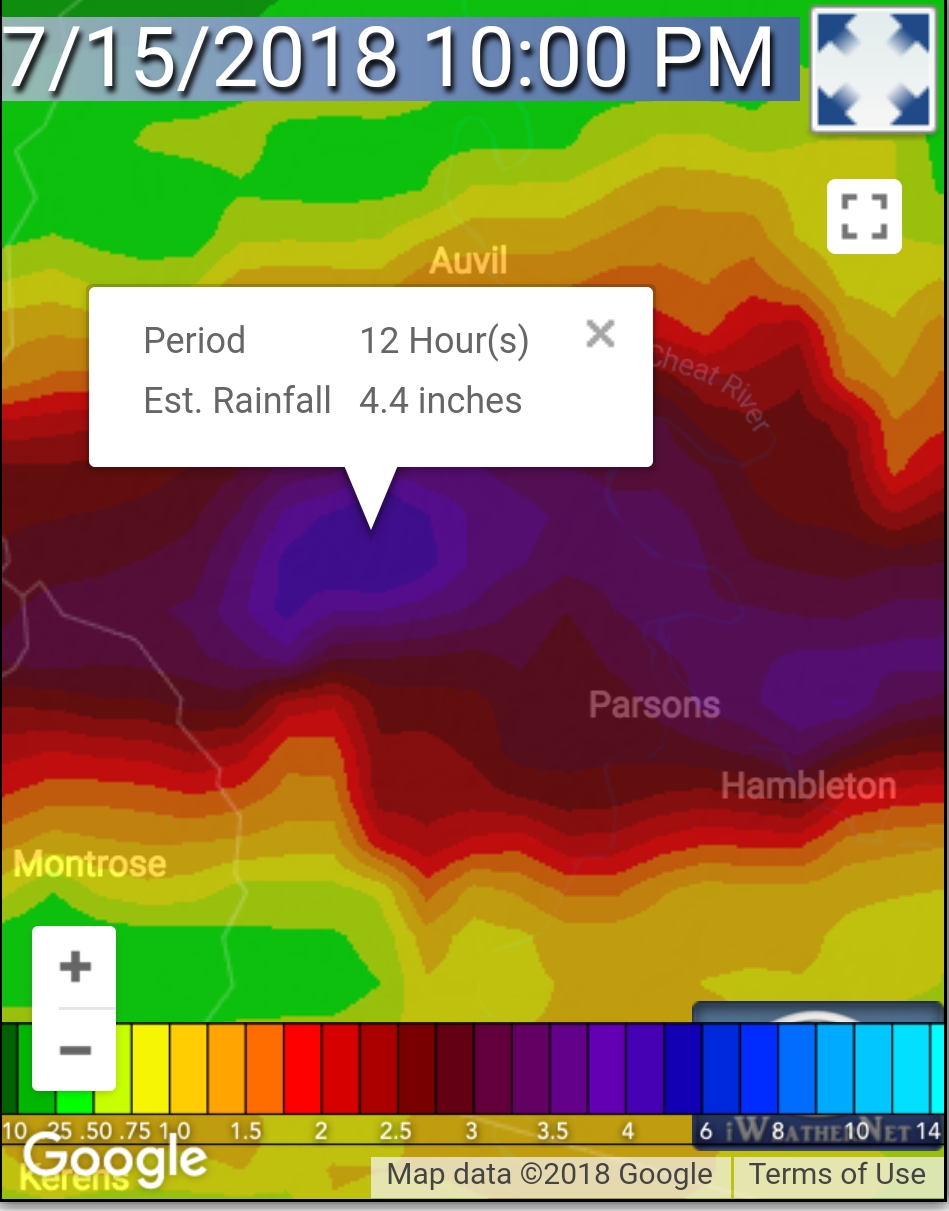This screenshot has width=949, height=1211.
Task: Toggle fullscreen map view
Action: 864,216
